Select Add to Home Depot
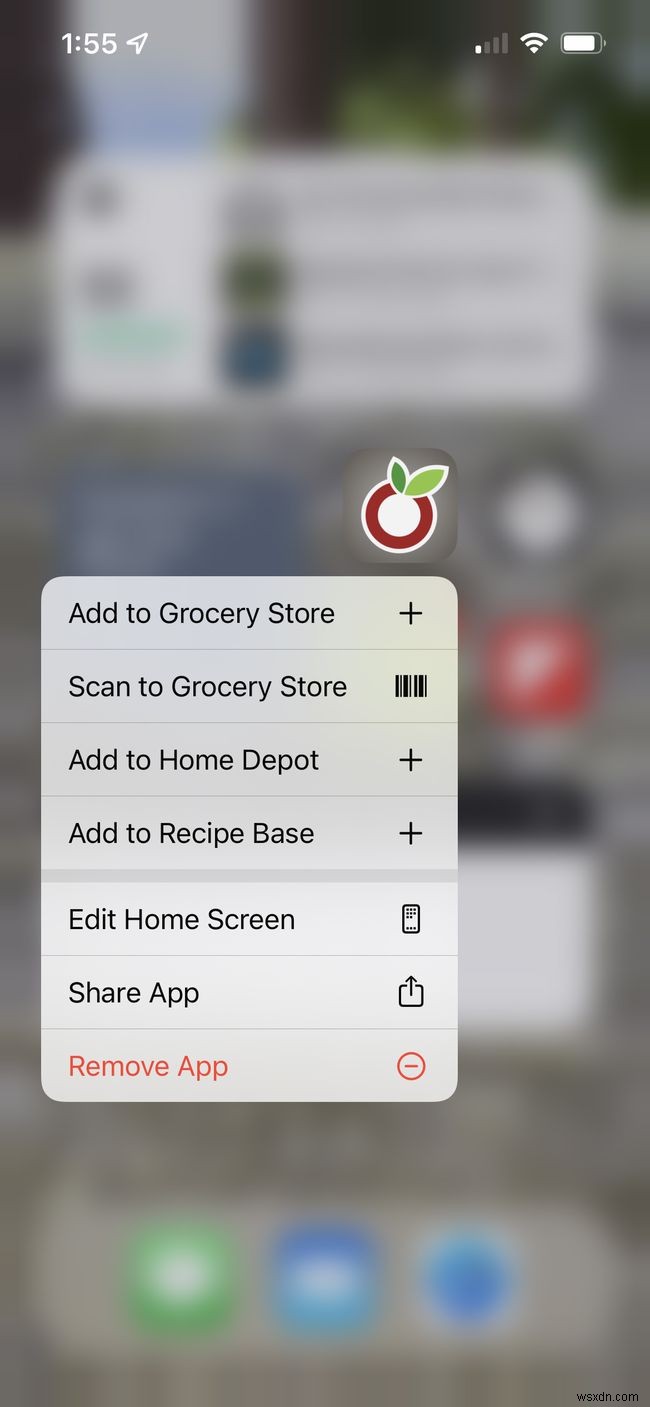 [248, 760]
